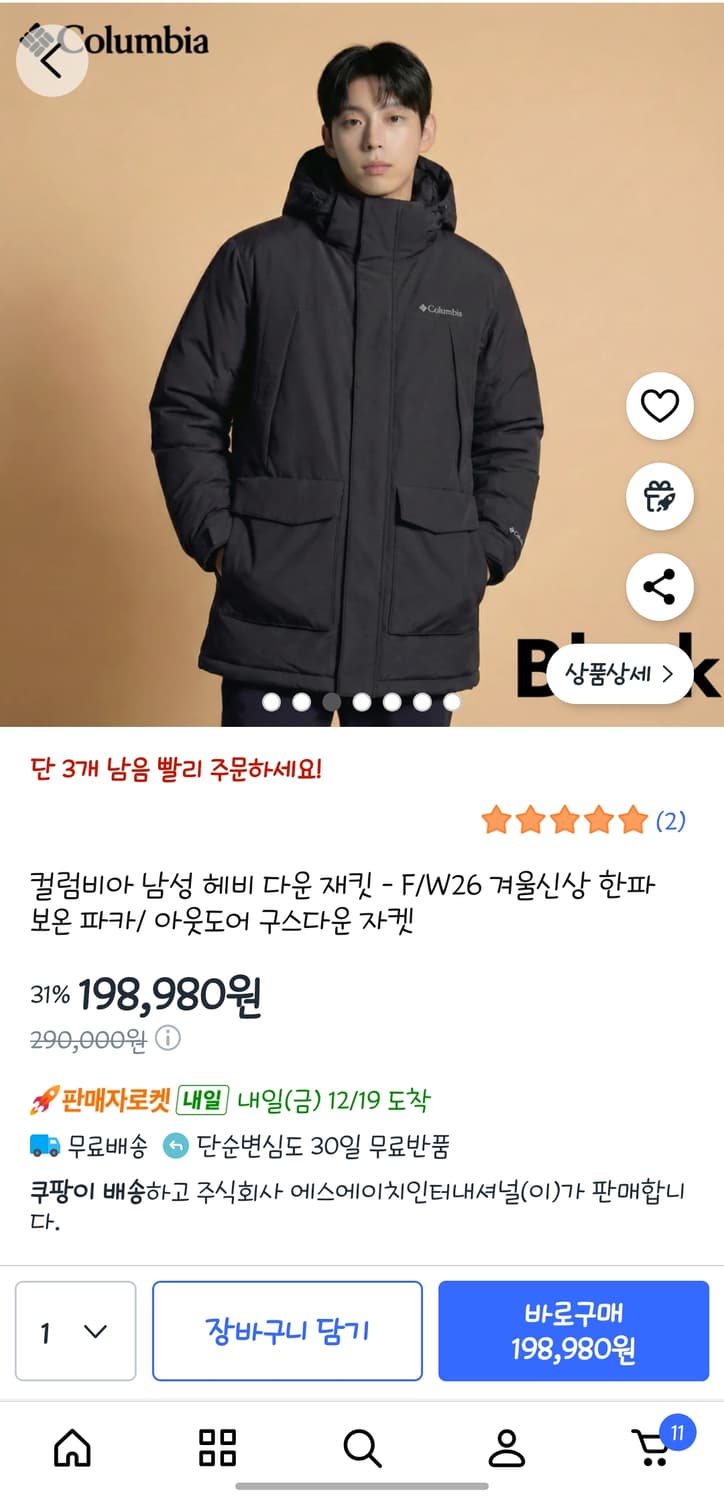Tap the price info icon
Viewport: 724px width, 1500px height.
click(x=168, y=1040)
